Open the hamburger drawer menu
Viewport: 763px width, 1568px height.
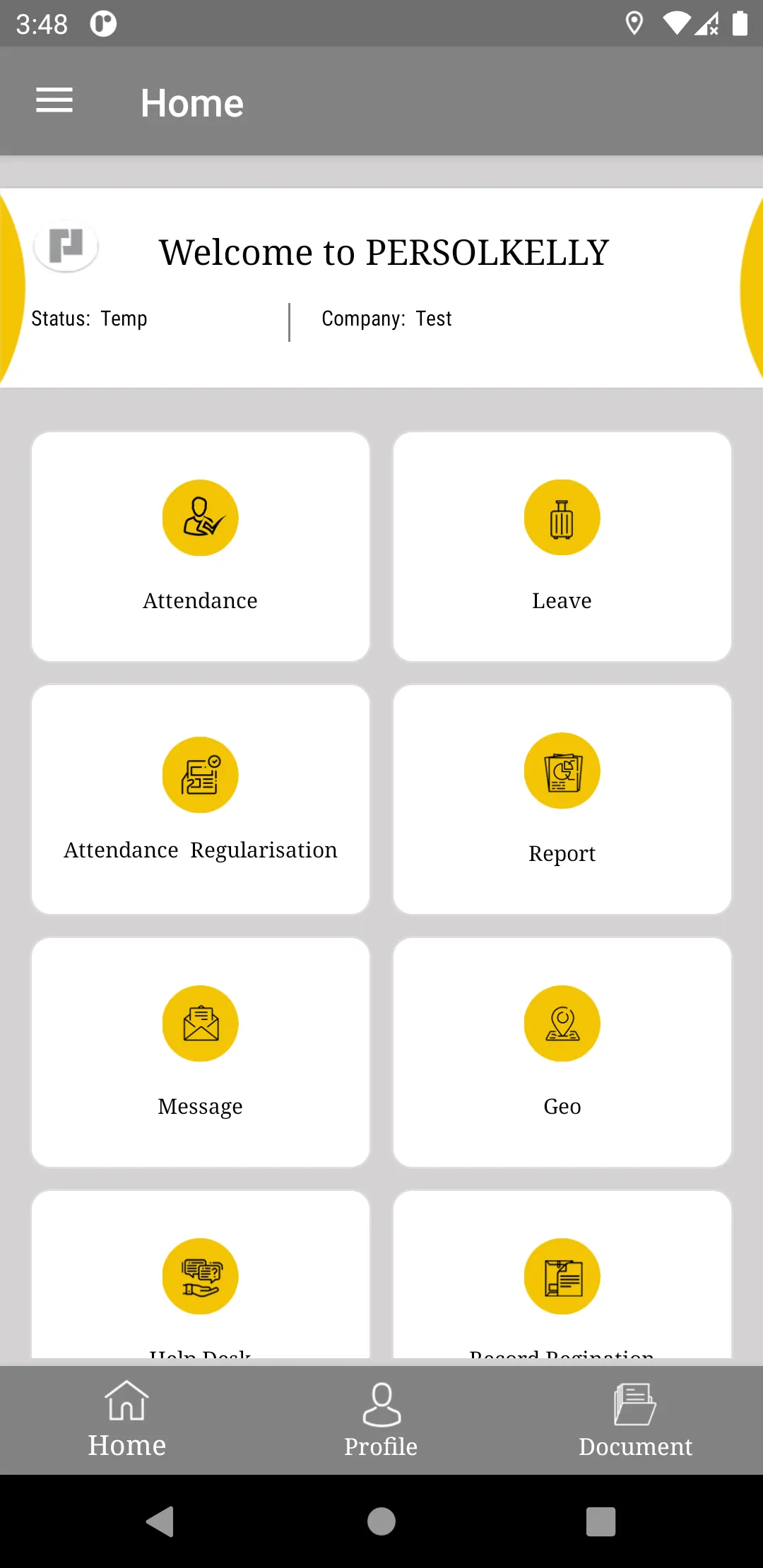coord(54,100)
